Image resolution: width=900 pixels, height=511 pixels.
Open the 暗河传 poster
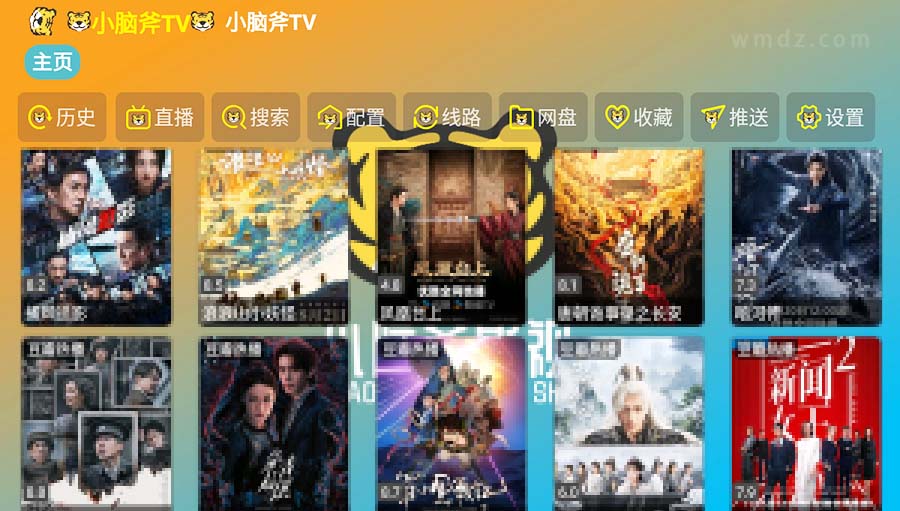point(806,236)
